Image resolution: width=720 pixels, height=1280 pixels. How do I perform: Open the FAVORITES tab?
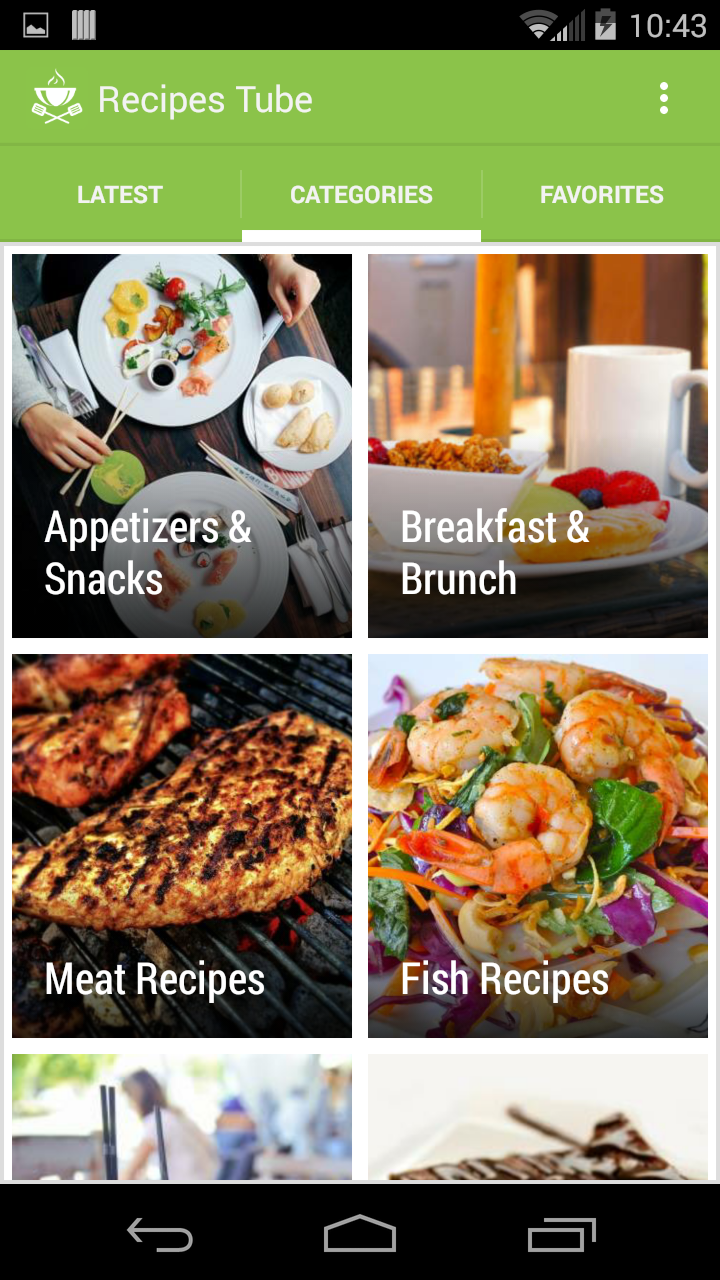(601, 194)
